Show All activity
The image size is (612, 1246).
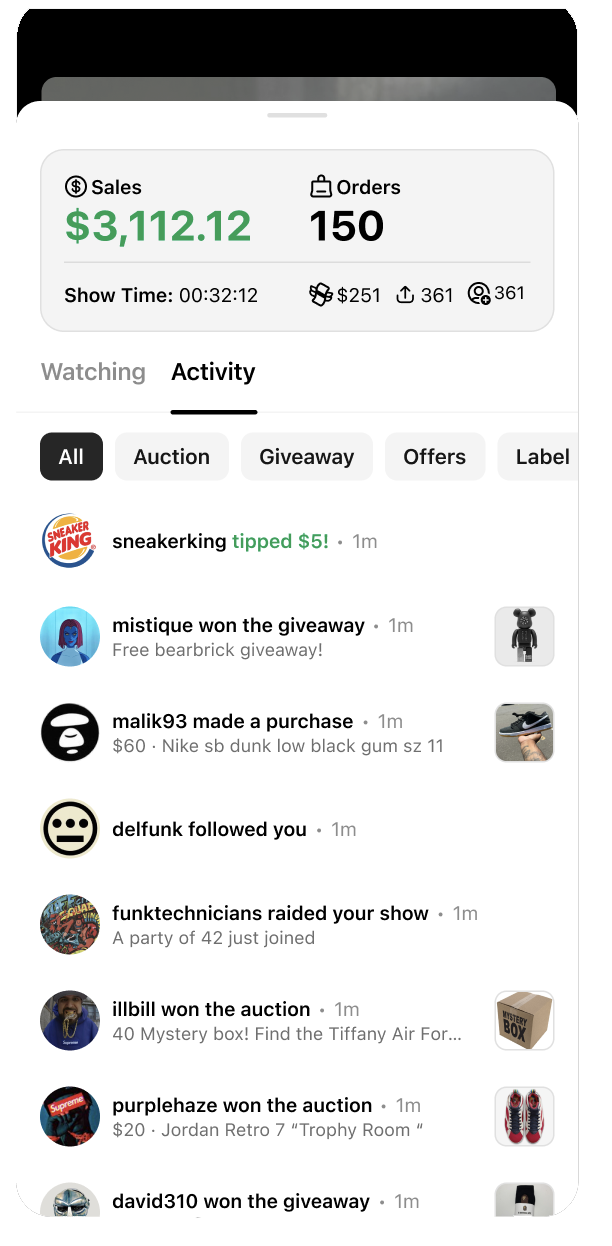click(71, 457)
